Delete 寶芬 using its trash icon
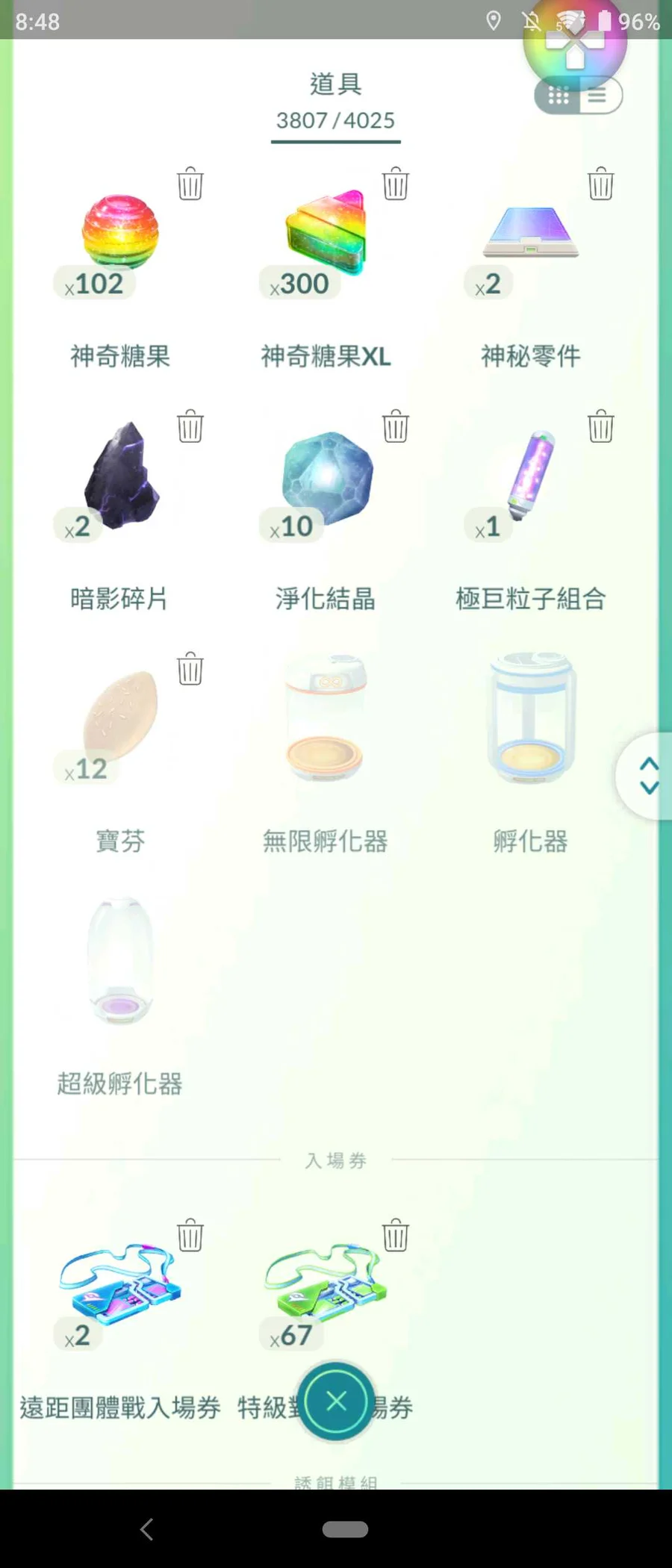This screenshot has height=1568, width=672. coord(190,669)
